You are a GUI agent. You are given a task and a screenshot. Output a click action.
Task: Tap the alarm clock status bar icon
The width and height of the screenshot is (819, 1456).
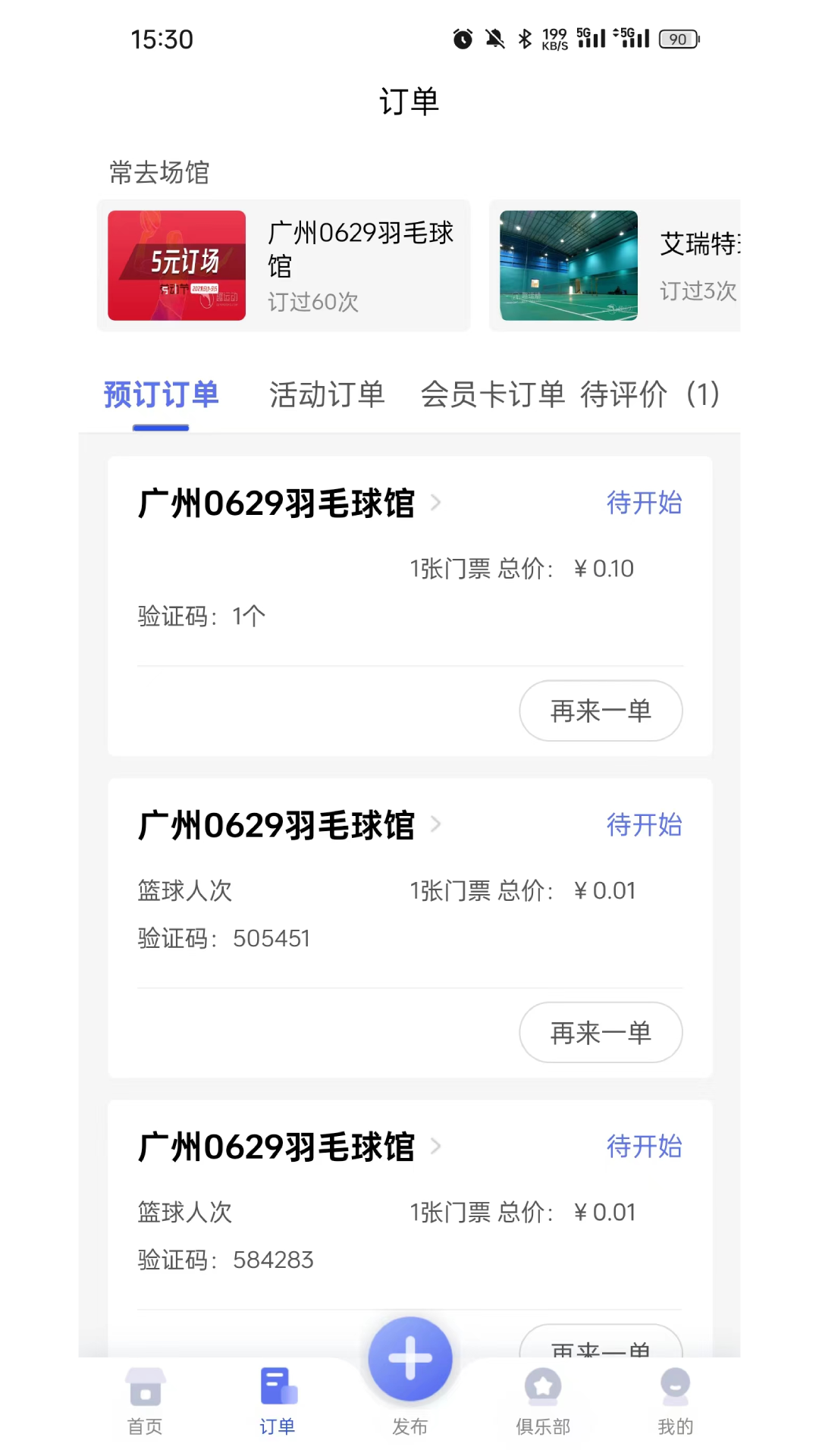462,39
